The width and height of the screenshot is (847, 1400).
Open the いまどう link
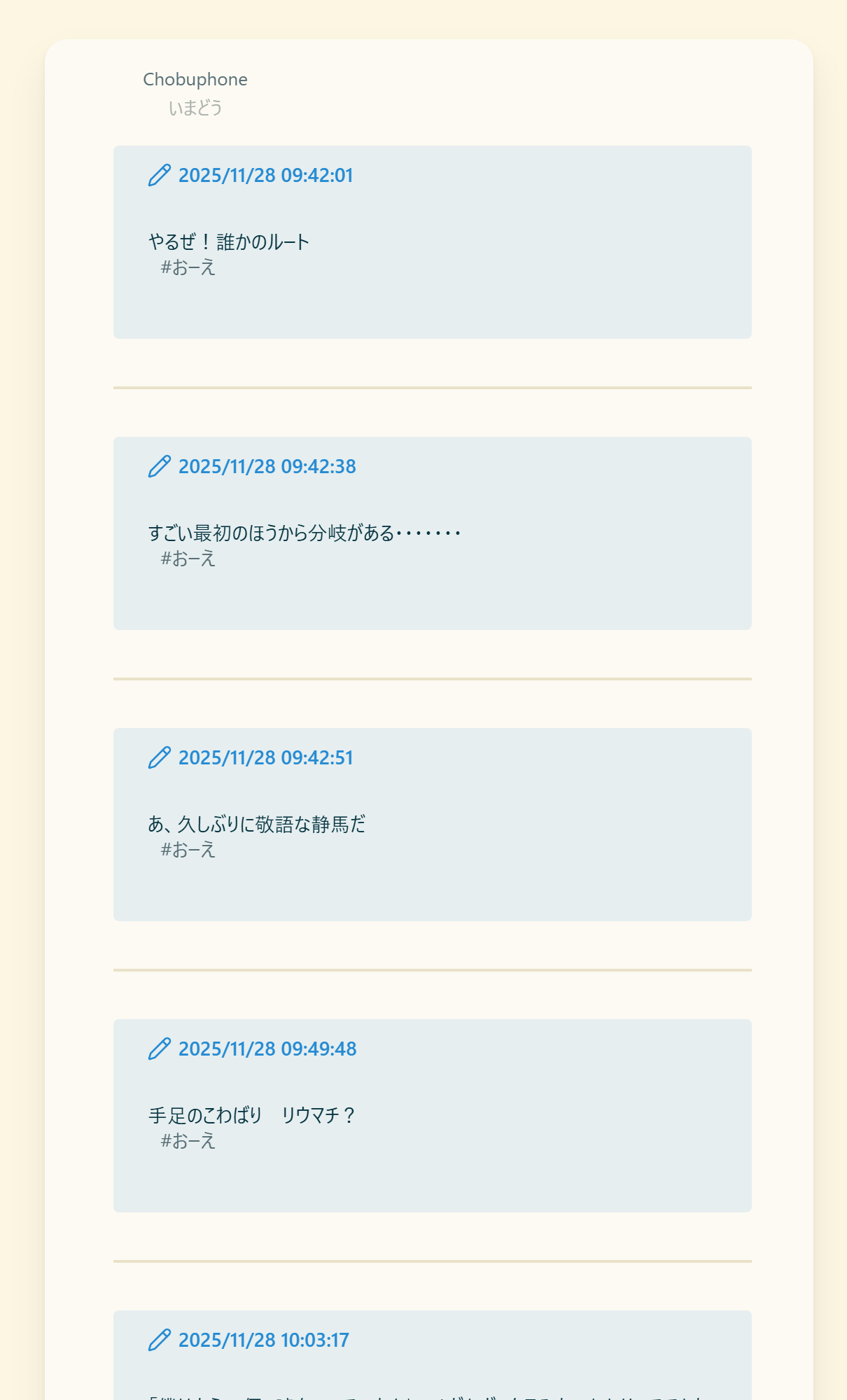coord(195,108)
